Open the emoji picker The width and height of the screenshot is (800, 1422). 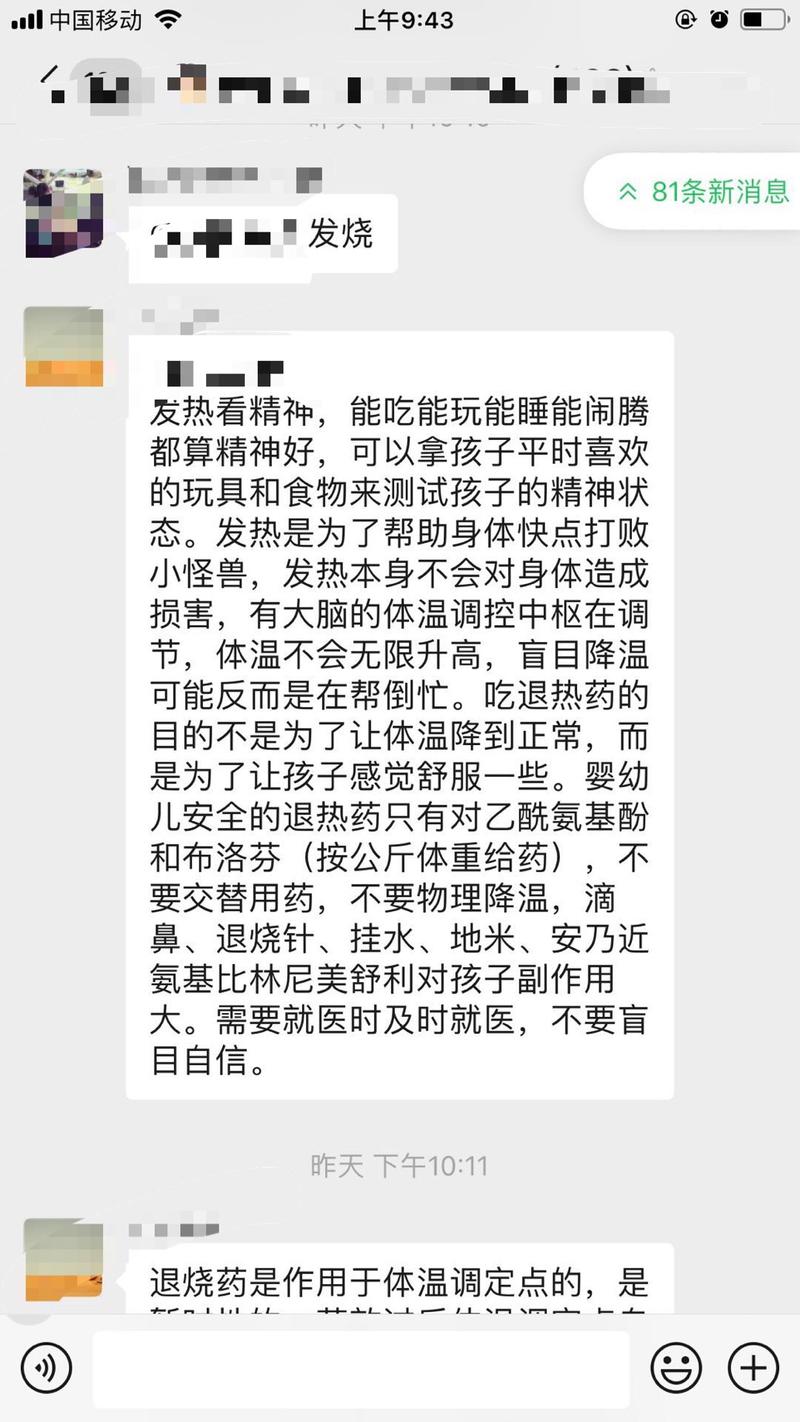pyautogui.click(x=676, y=1367)
